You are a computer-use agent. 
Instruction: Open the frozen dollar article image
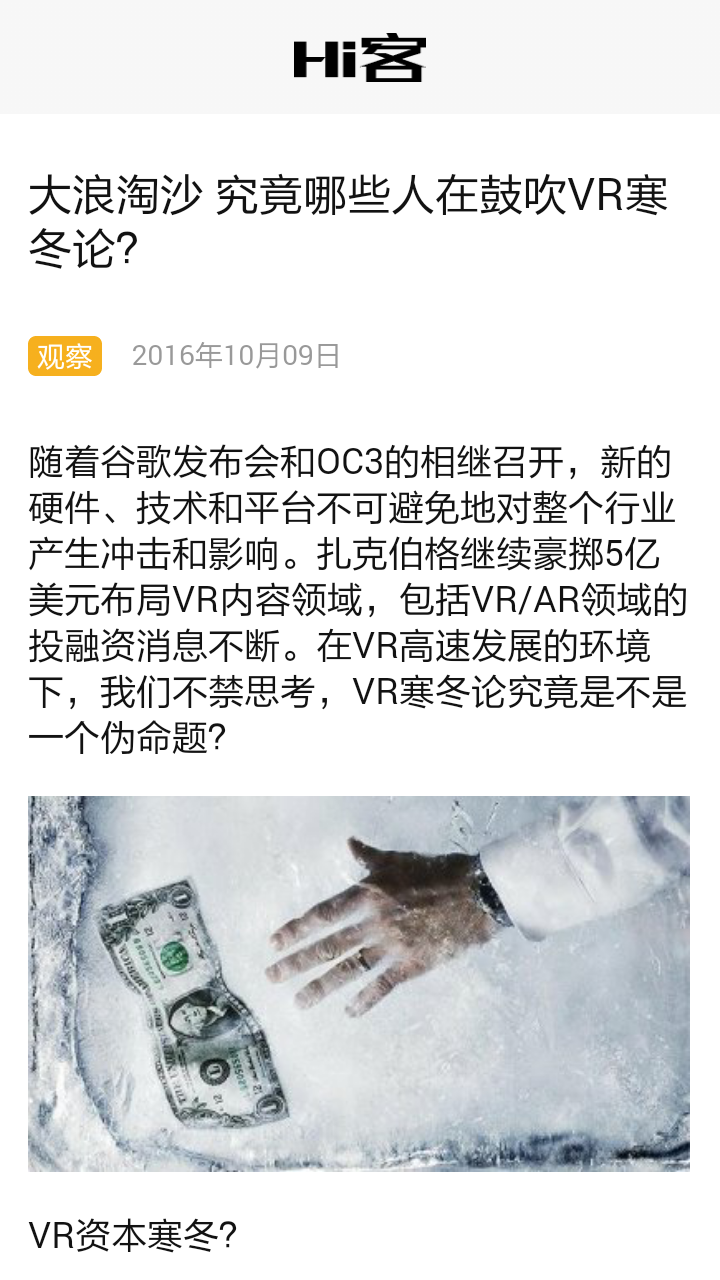coord(359,983)
